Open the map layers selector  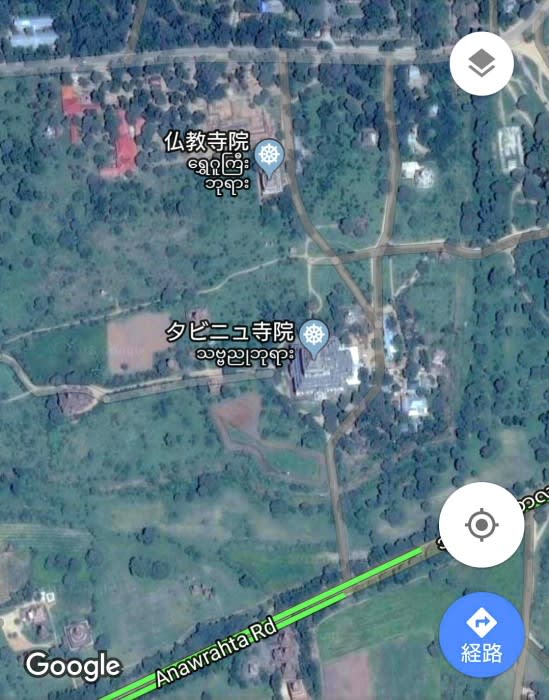pos(482,63)
